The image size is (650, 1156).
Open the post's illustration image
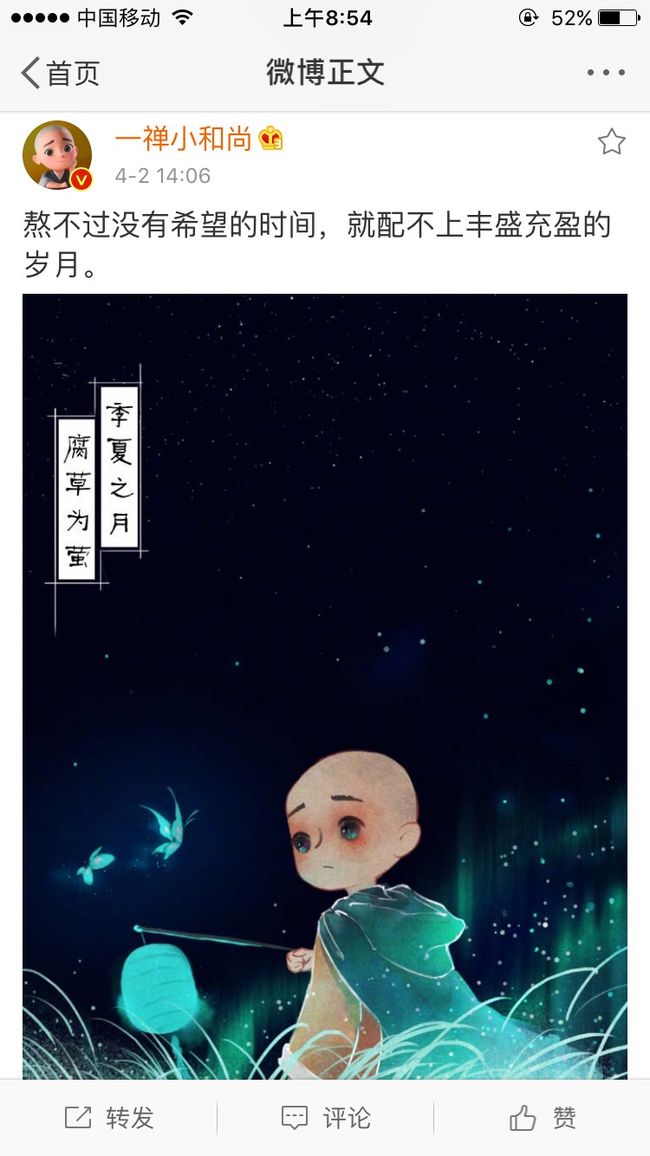tap(325, 686)
